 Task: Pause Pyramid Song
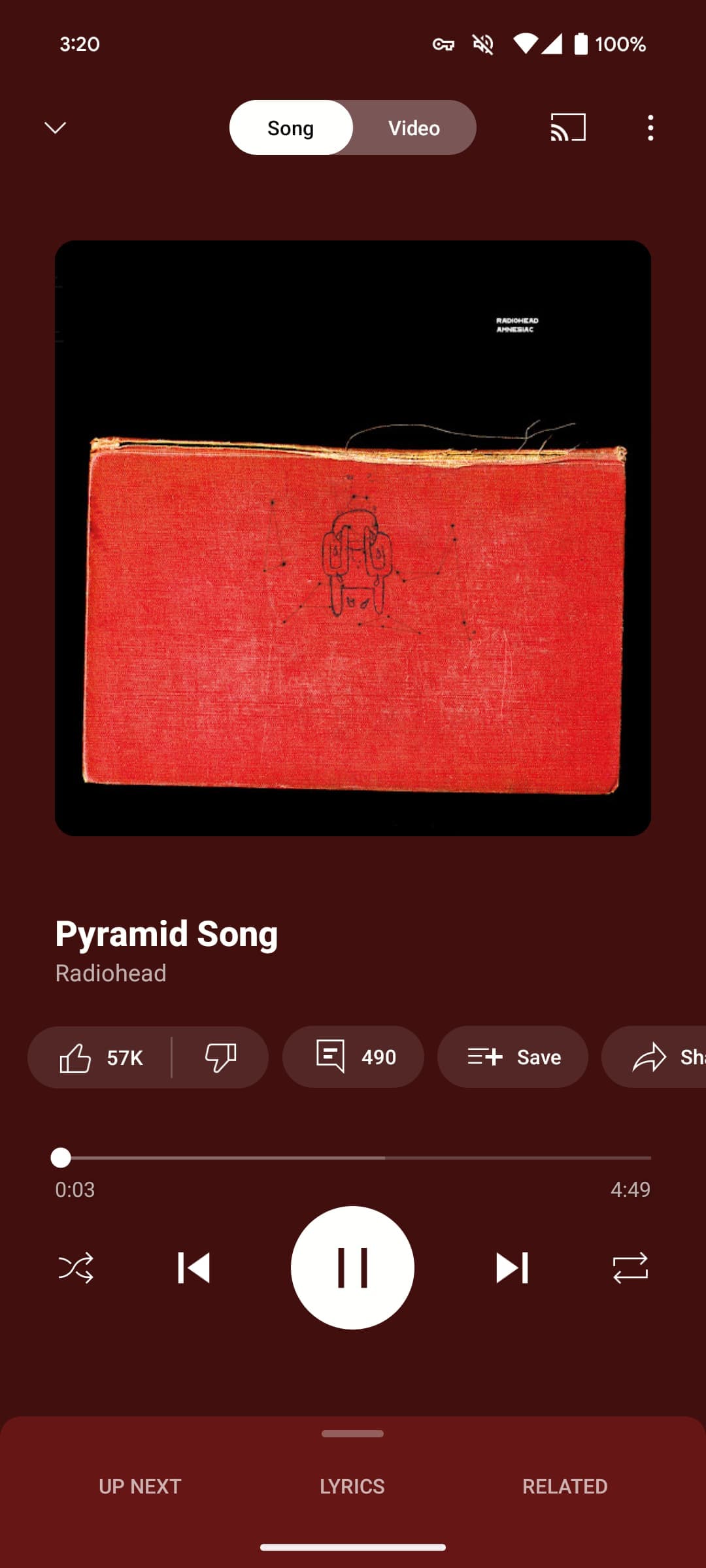pyautogui.click(x=352, y=1267)
